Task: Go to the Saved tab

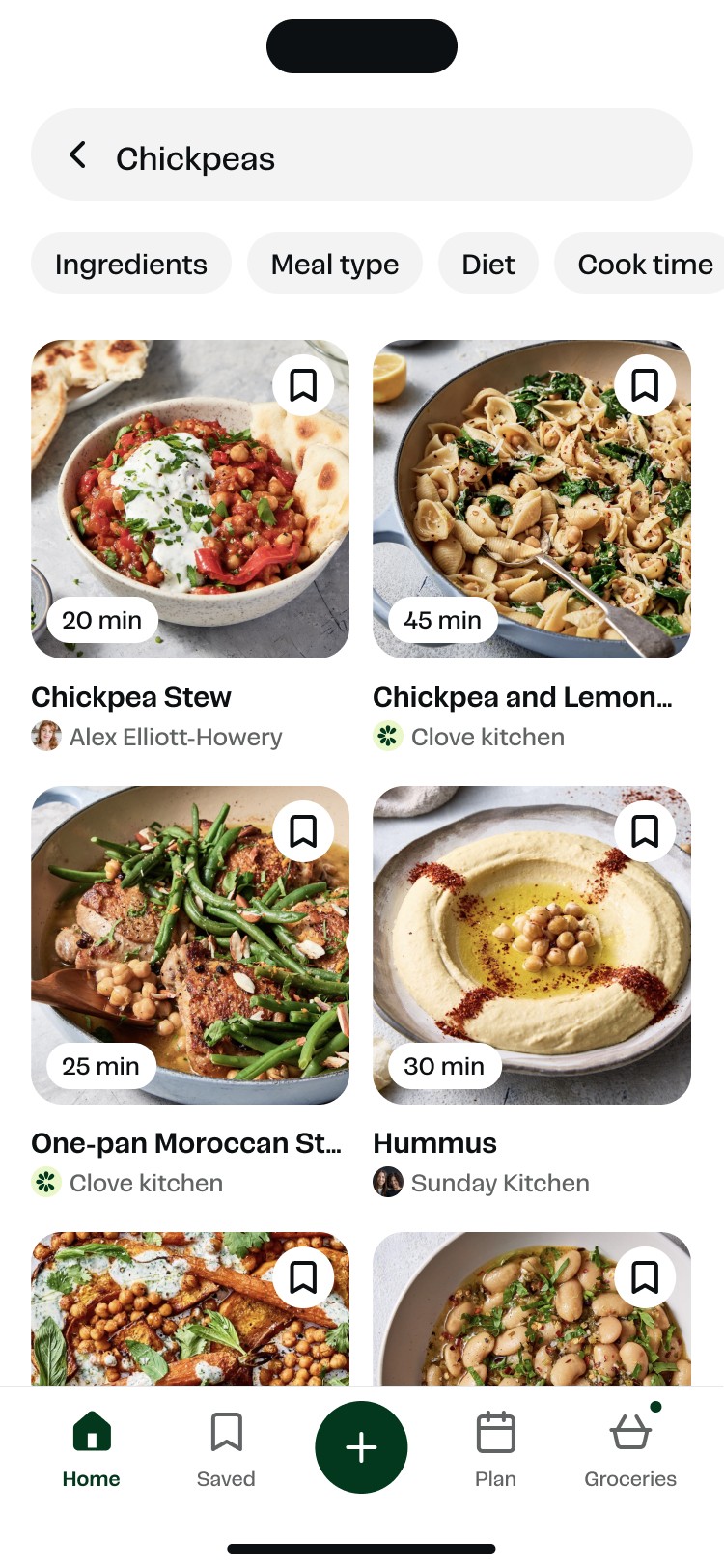Action: tap(226, 1448)
